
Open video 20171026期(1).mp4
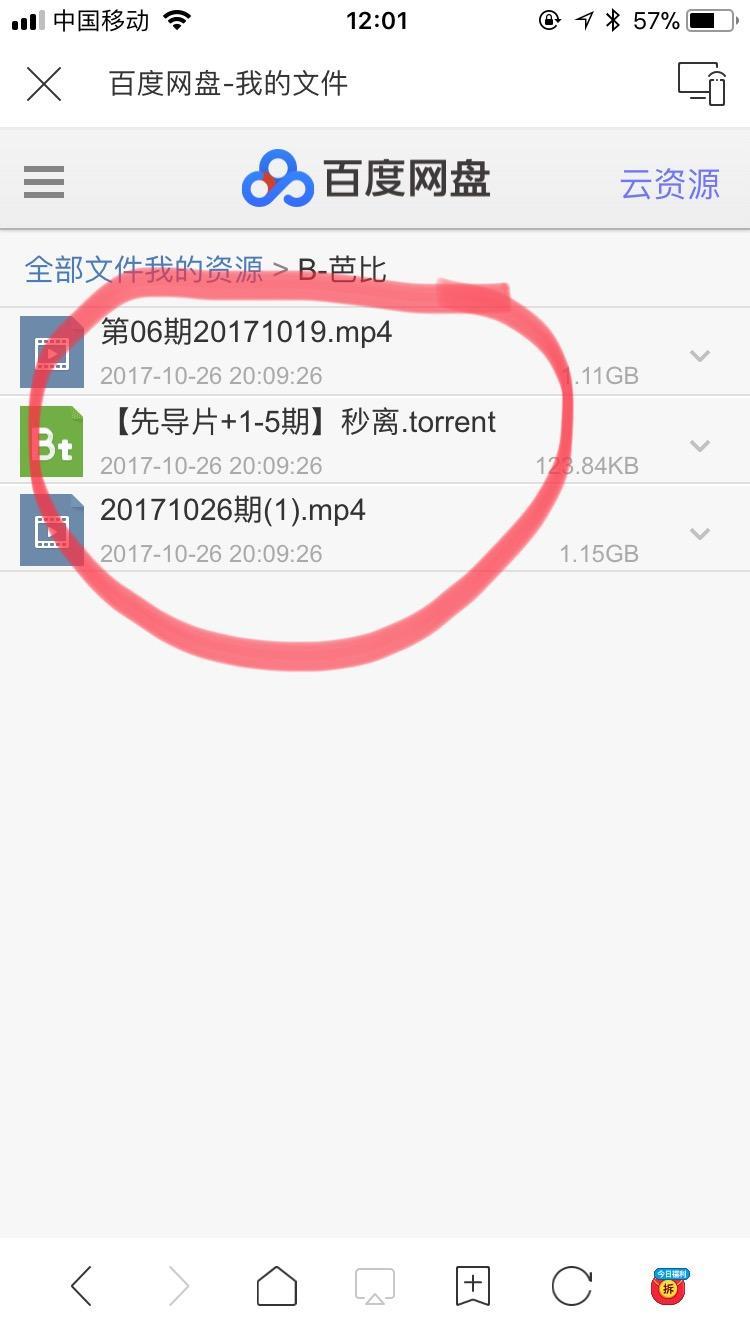pyautogui.click(x=233, y=510)
